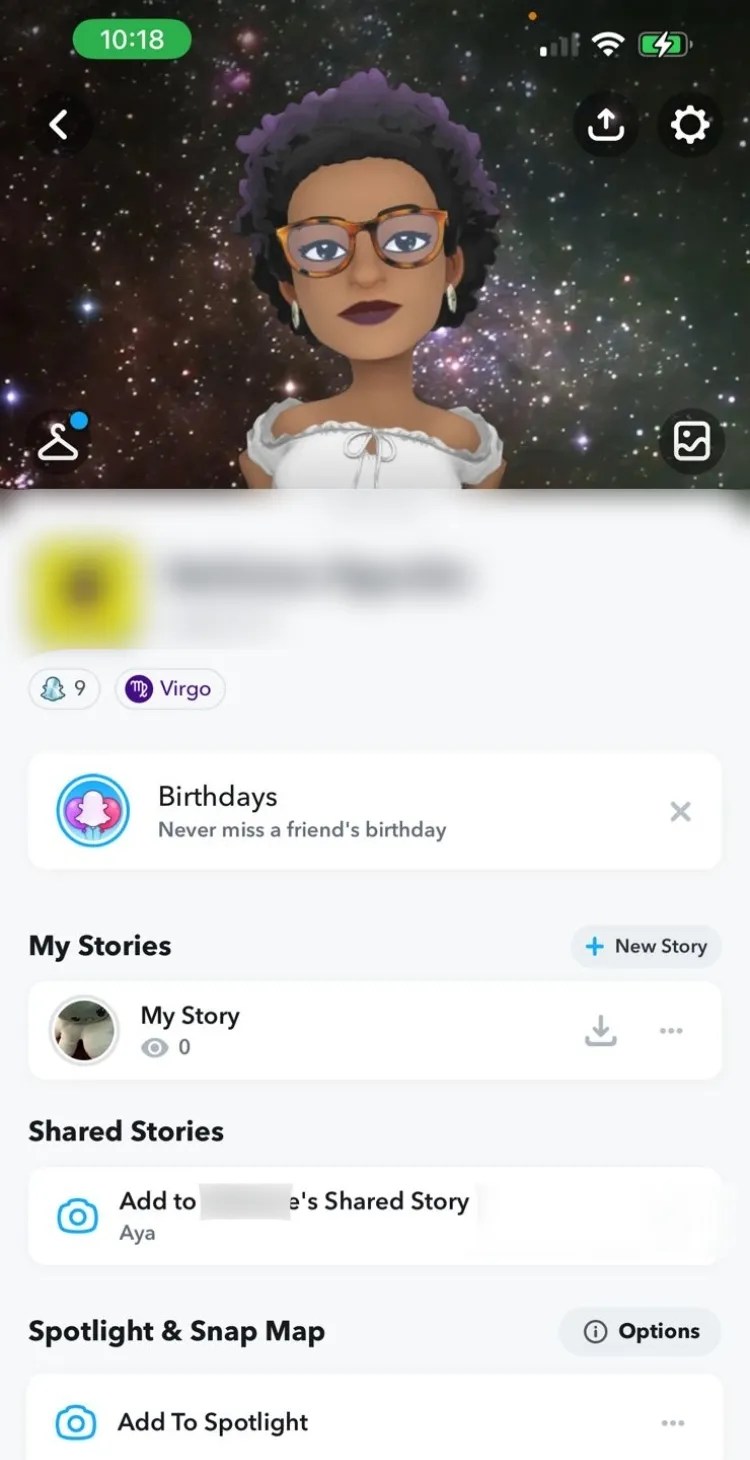Download My Story
Screen dimensions: 750x1460
[x=600, y=1030]
